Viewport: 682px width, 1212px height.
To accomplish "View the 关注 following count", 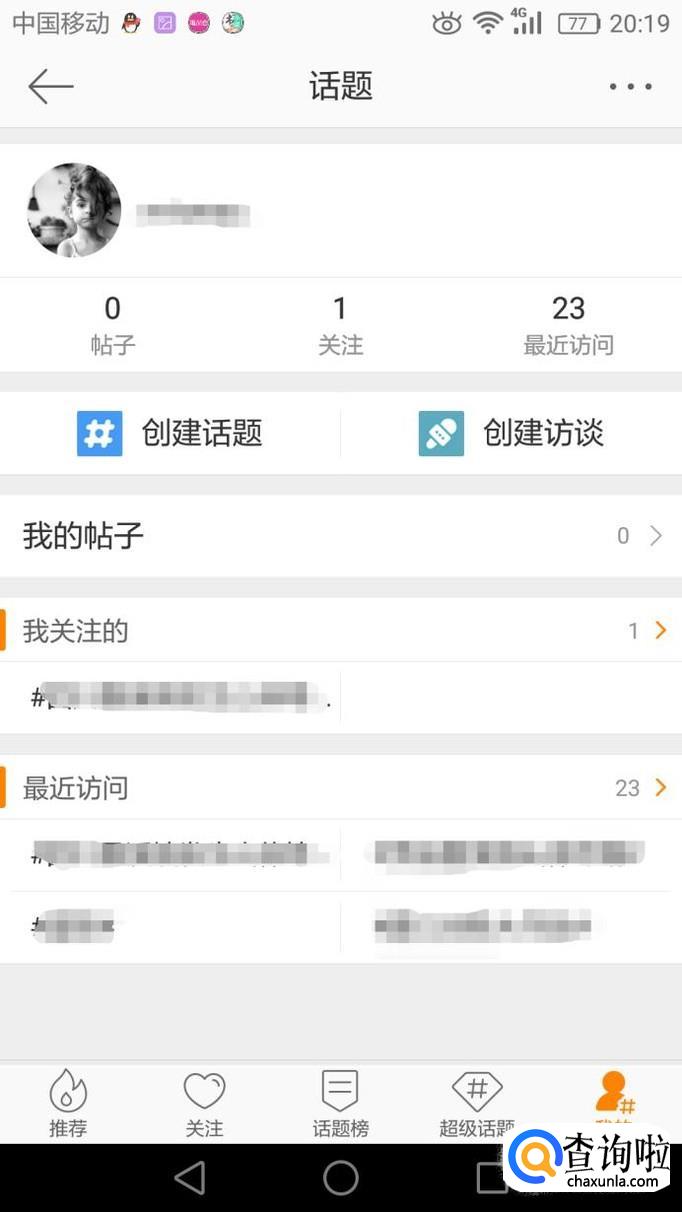I will pyautogui.click(x=340, y=324).
